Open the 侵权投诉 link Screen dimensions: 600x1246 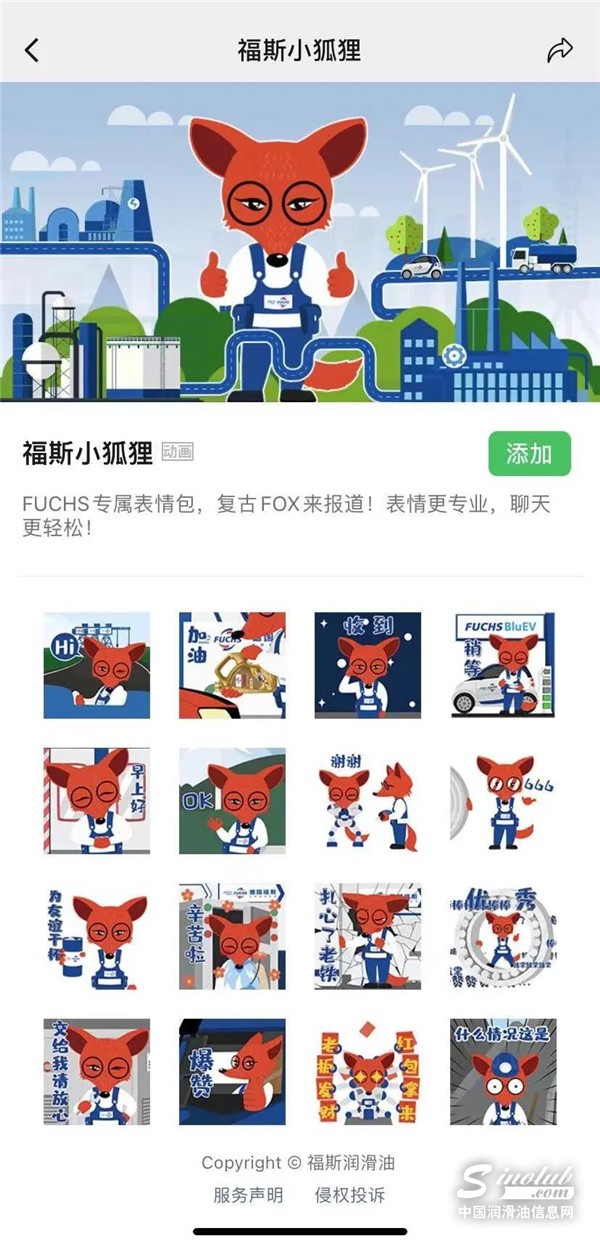[x=350, y=1195]
